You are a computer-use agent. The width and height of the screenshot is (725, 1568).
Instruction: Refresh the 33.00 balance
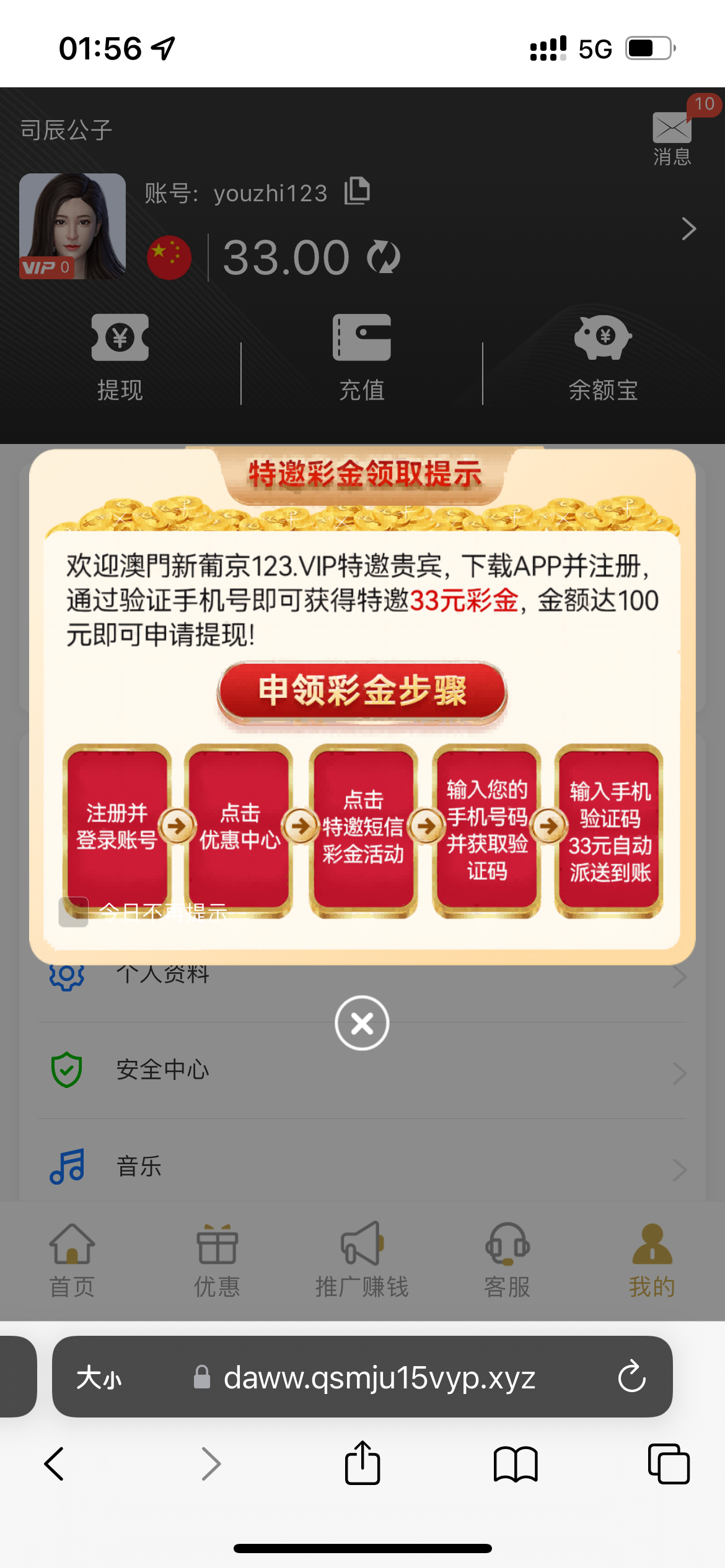click(x=384, y=257)
